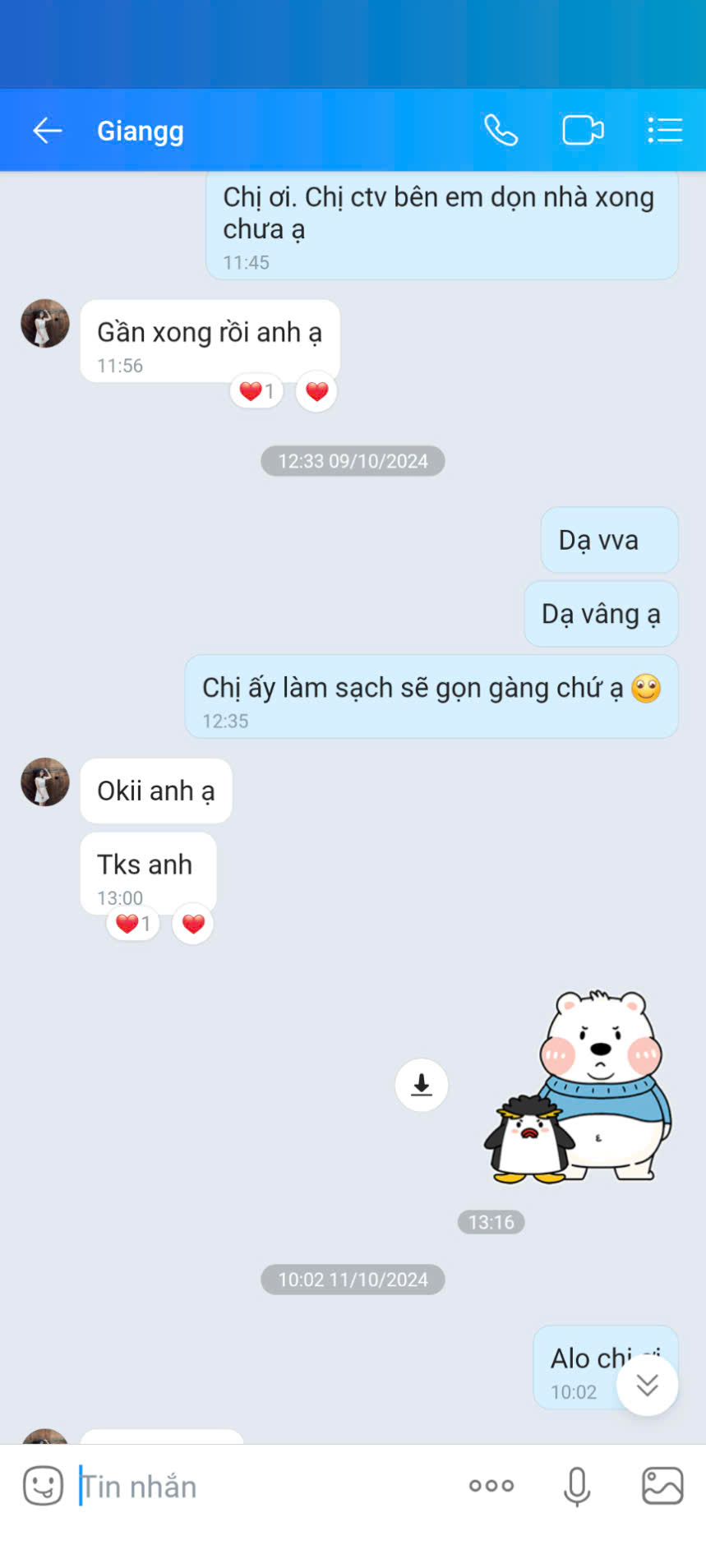The height and width of the screenshot is (1568, 706).
Task: Download the polar bear sticker
Action: pyautogui.click(x=422, y=1085)
